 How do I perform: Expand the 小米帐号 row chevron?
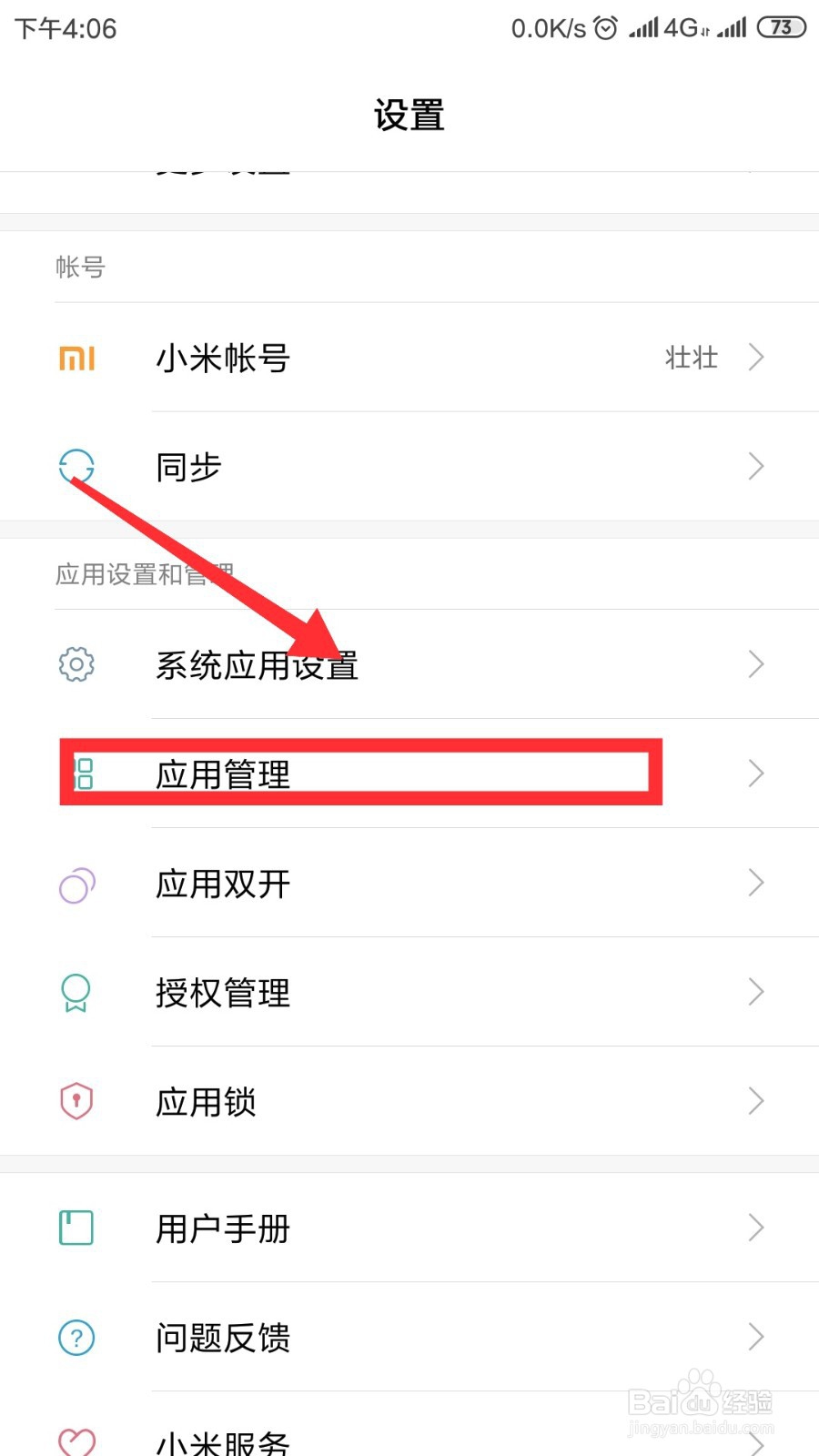756,358
